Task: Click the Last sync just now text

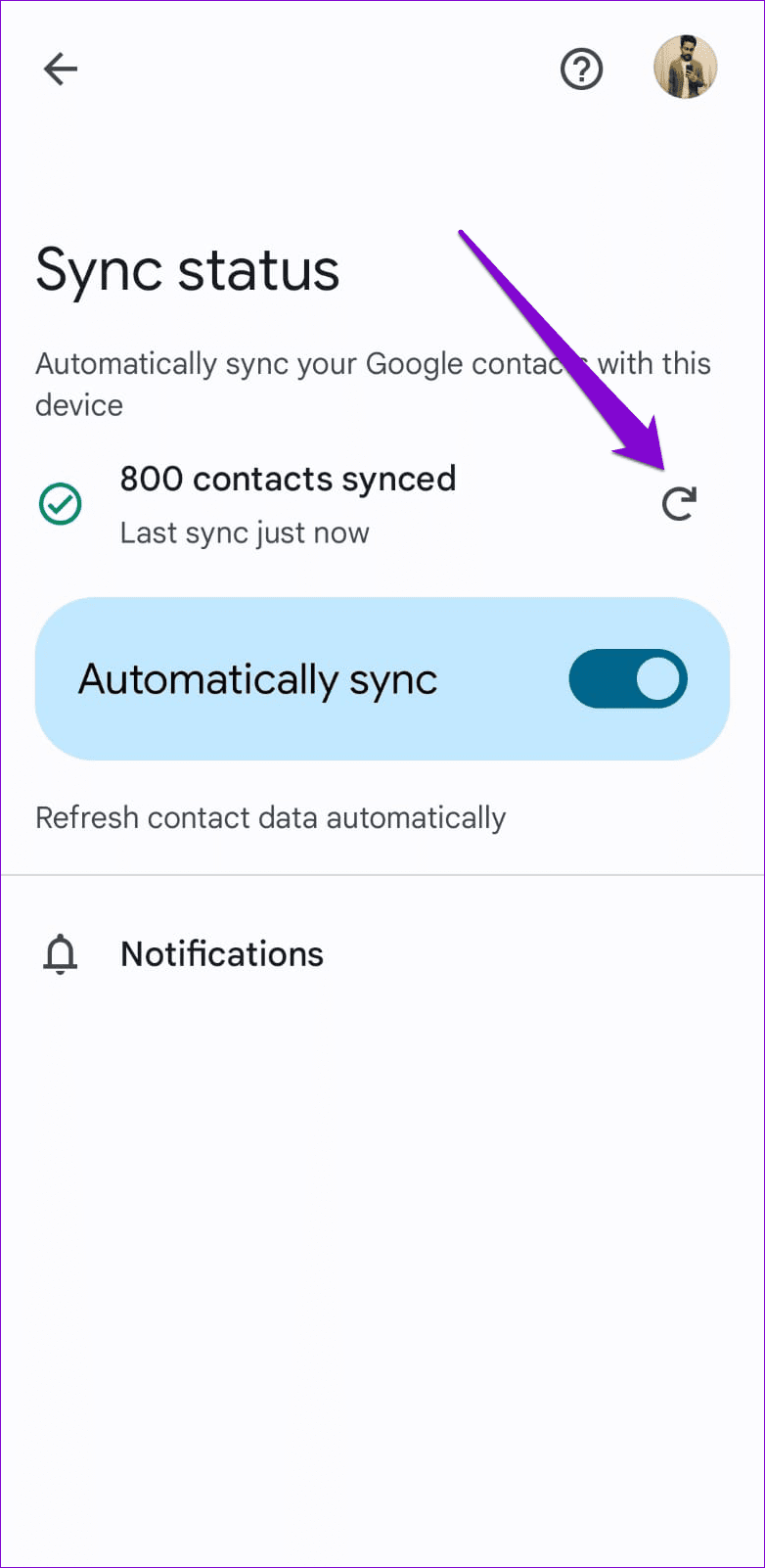Action: coord(244,531)
